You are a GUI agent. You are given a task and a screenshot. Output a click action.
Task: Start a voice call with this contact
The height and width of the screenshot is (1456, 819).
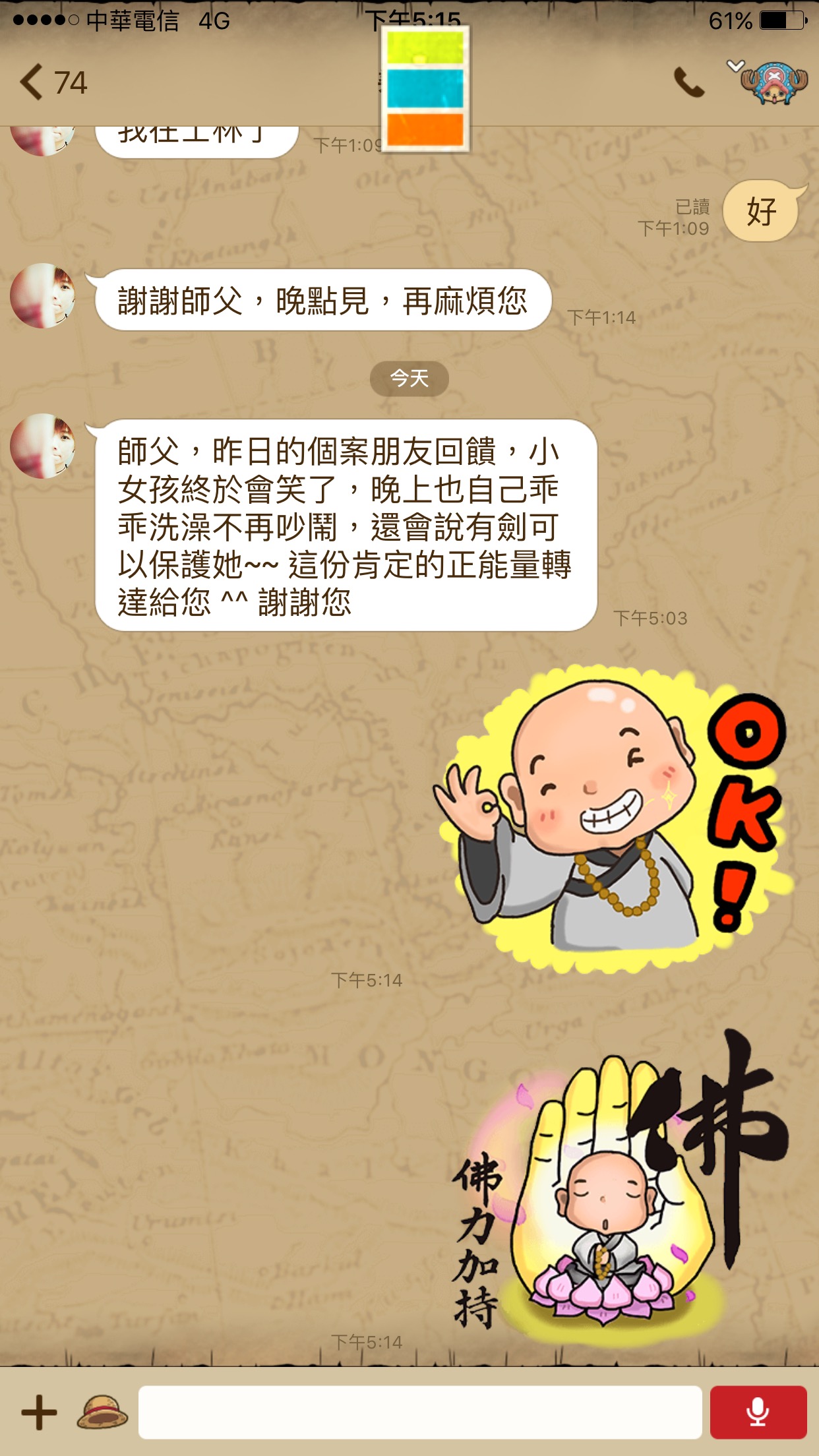click(x=688, y=83)
